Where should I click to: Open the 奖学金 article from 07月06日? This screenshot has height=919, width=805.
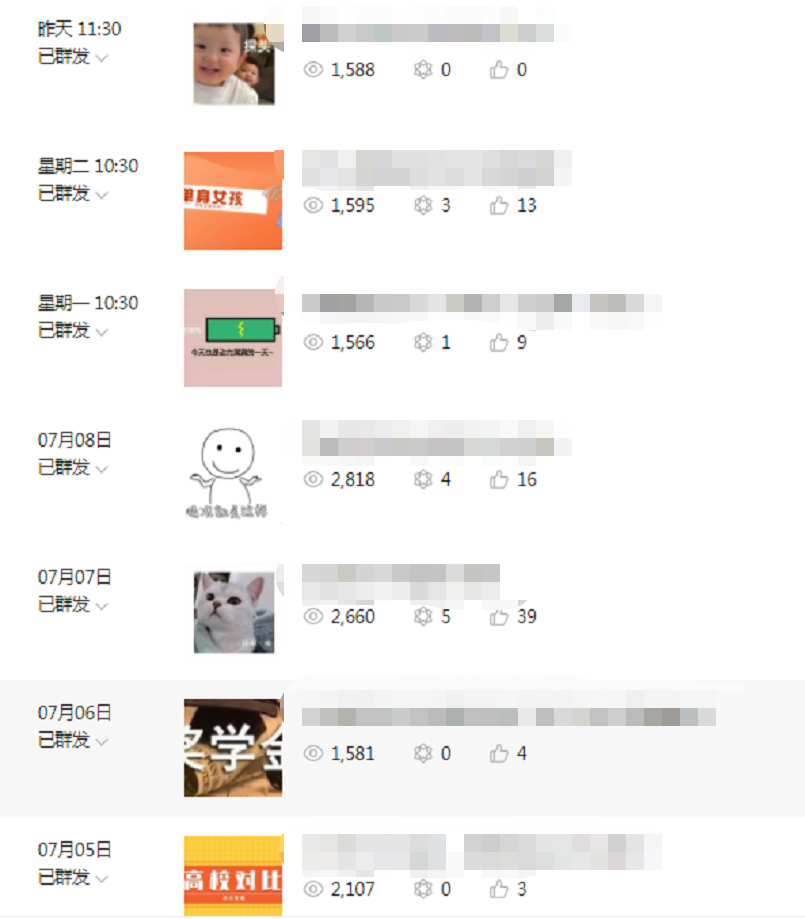[x=234, y=748]
